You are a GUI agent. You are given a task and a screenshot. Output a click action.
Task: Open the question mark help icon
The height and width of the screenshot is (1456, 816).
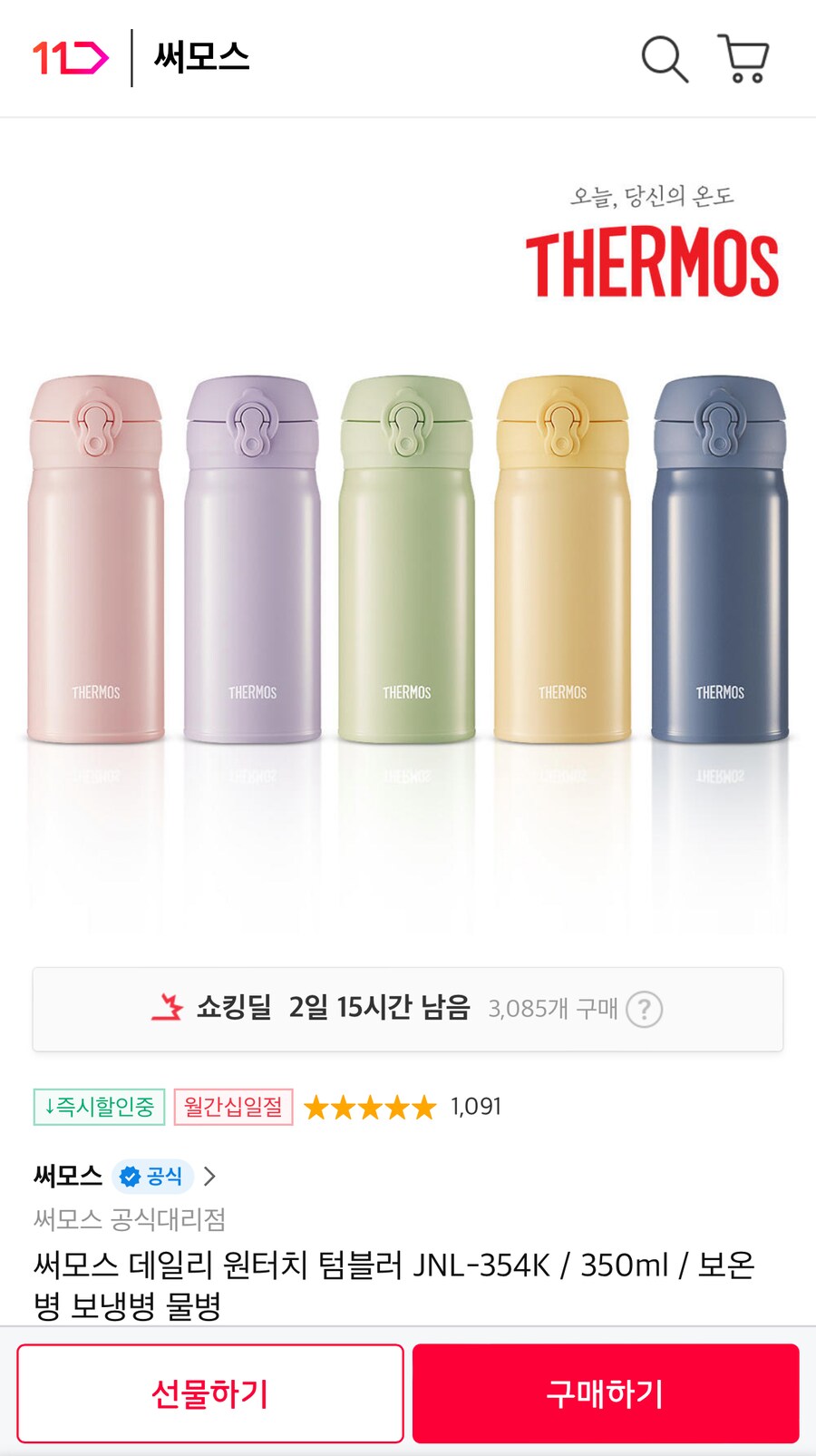click(646, 1009)
